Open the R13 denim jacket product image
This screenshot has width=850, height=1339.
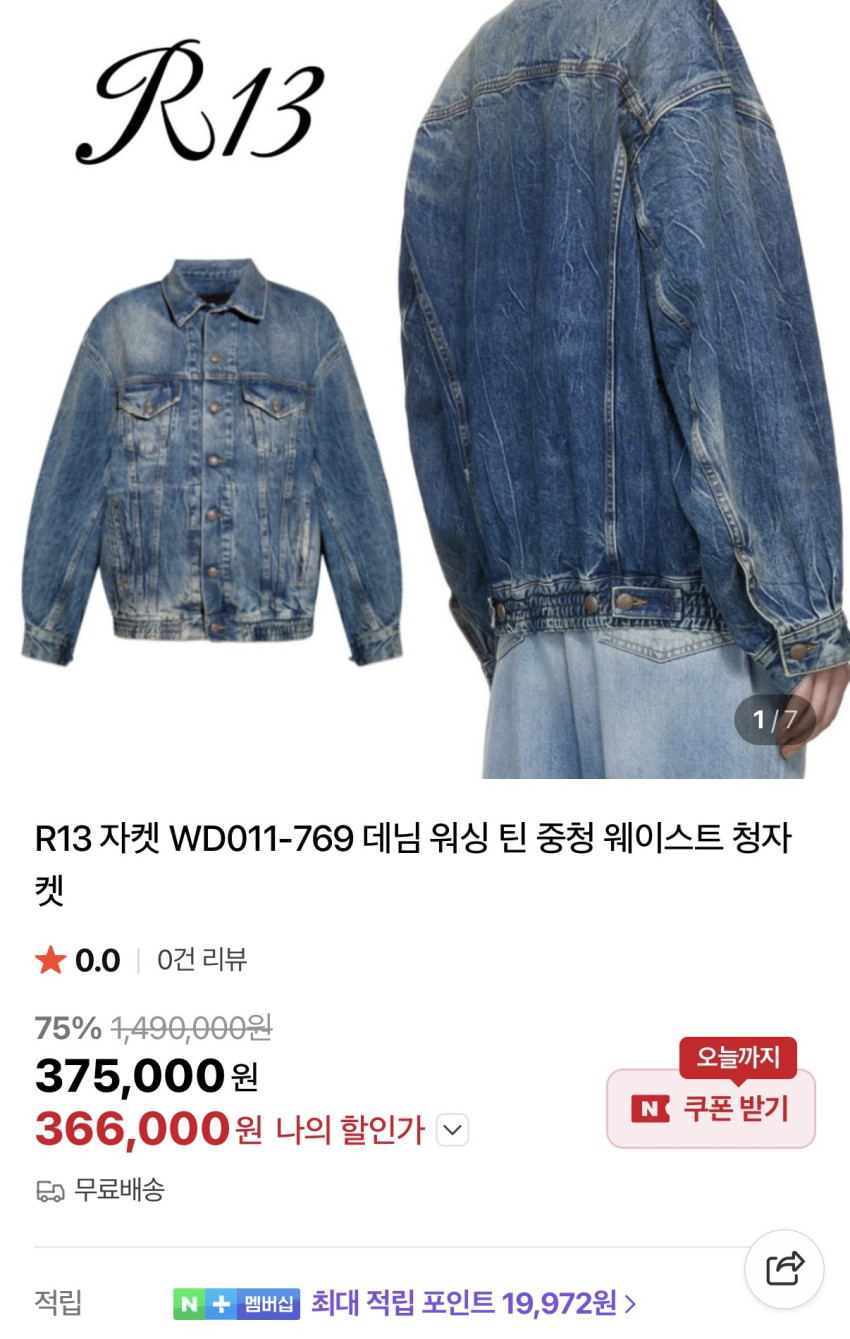point(424,390)
